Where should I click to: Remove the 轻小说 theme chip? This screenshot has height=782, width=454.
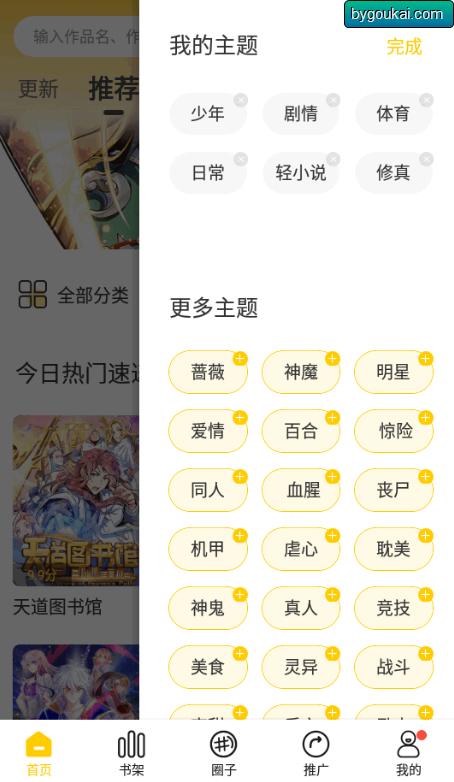tap(333, 159)
